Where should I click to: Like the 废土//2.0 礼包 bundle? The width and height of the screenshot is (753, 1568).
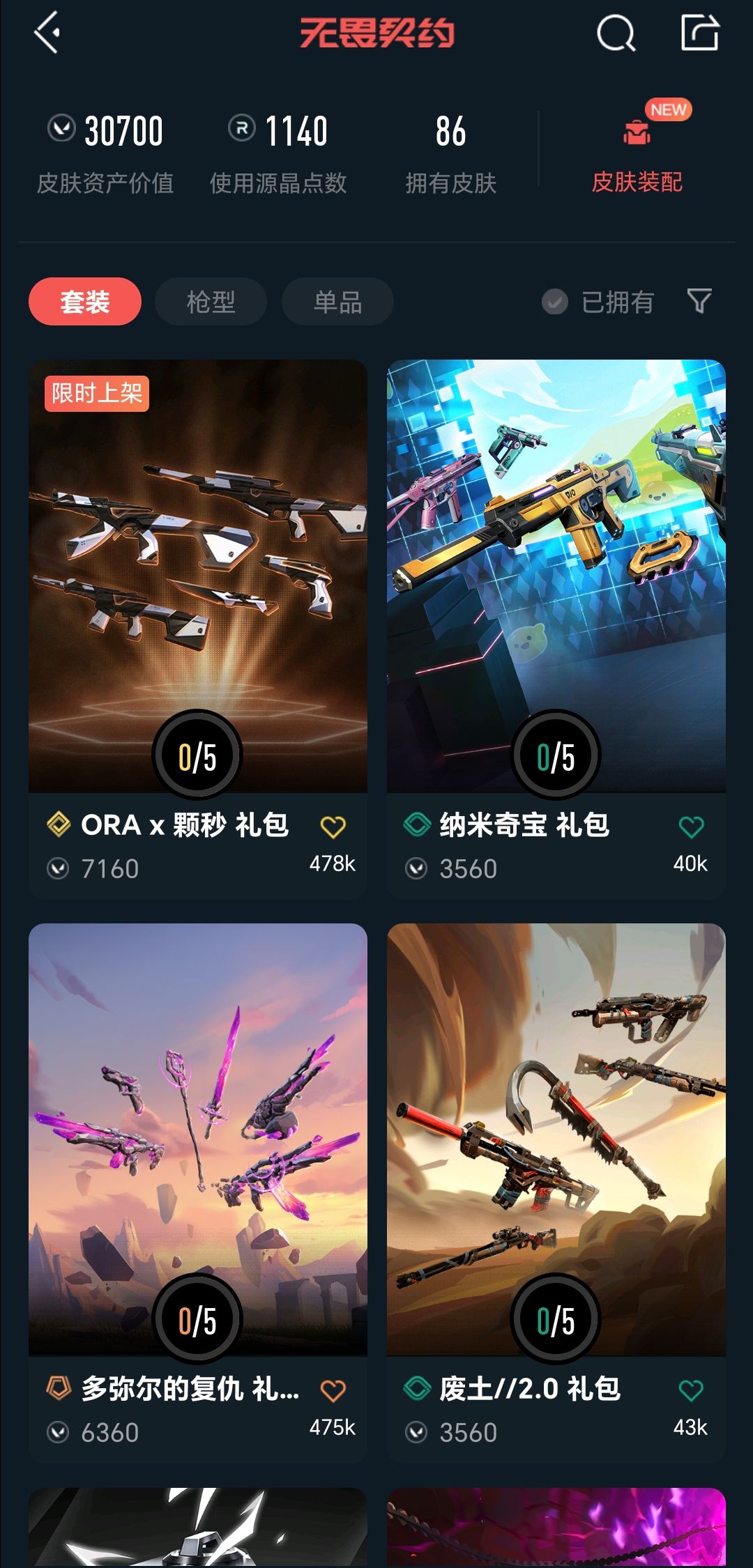pyautogui.click(x=691, y=1391)
